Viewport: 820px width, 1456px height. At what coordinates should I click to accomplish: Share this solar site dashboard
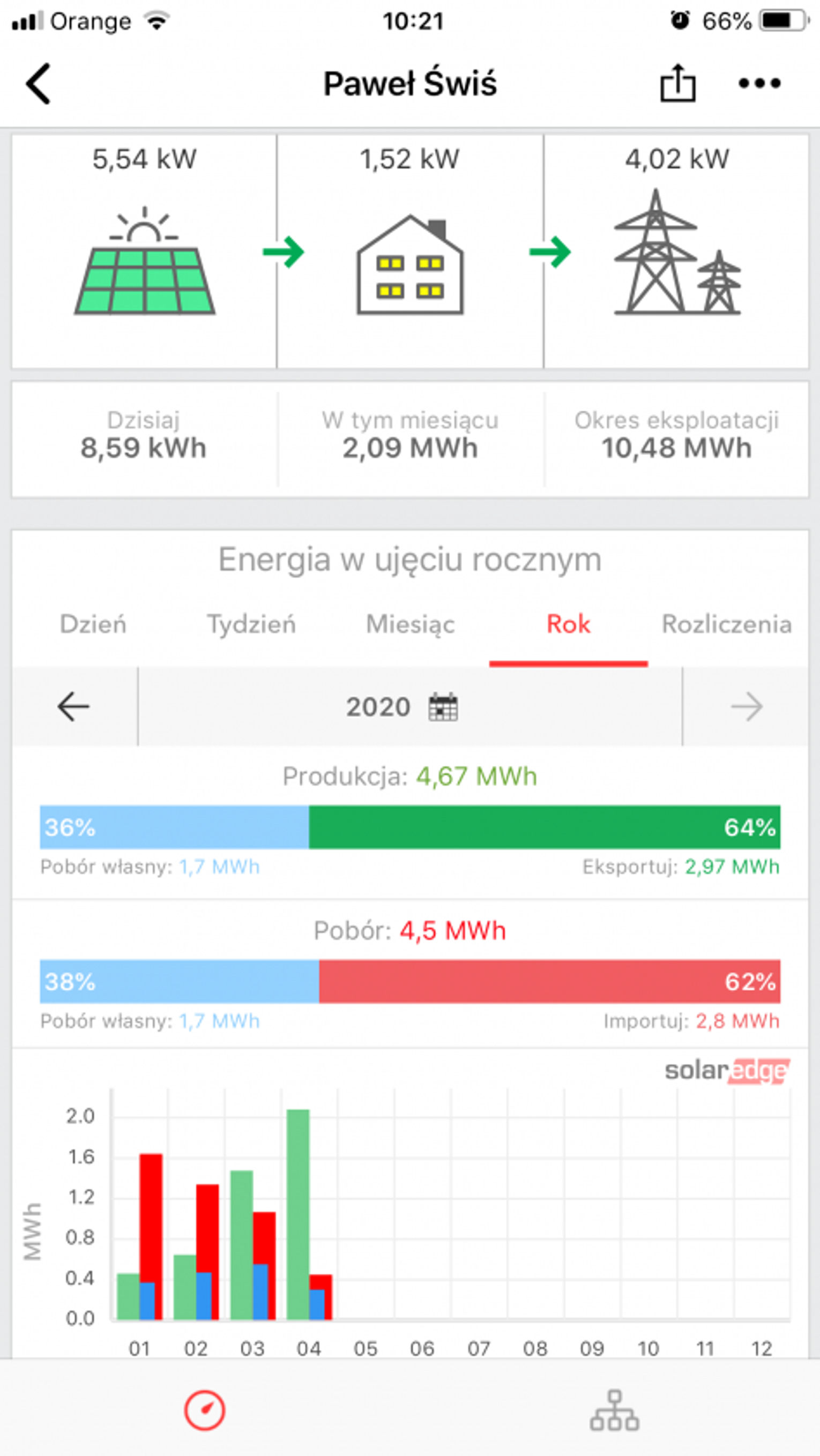(x=677, y=84)
